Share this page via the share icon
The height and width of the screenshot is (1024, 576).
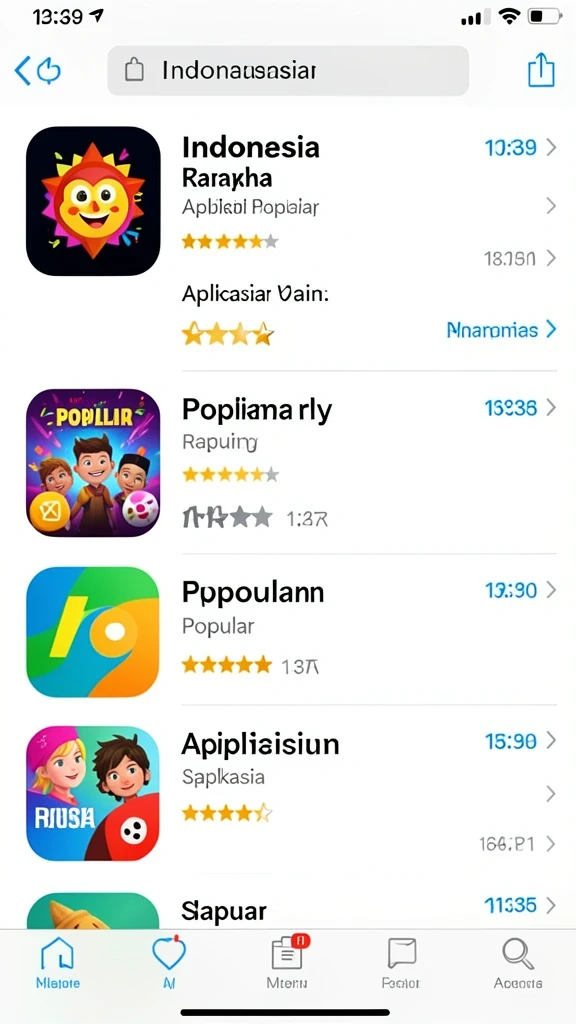[541, 70]
